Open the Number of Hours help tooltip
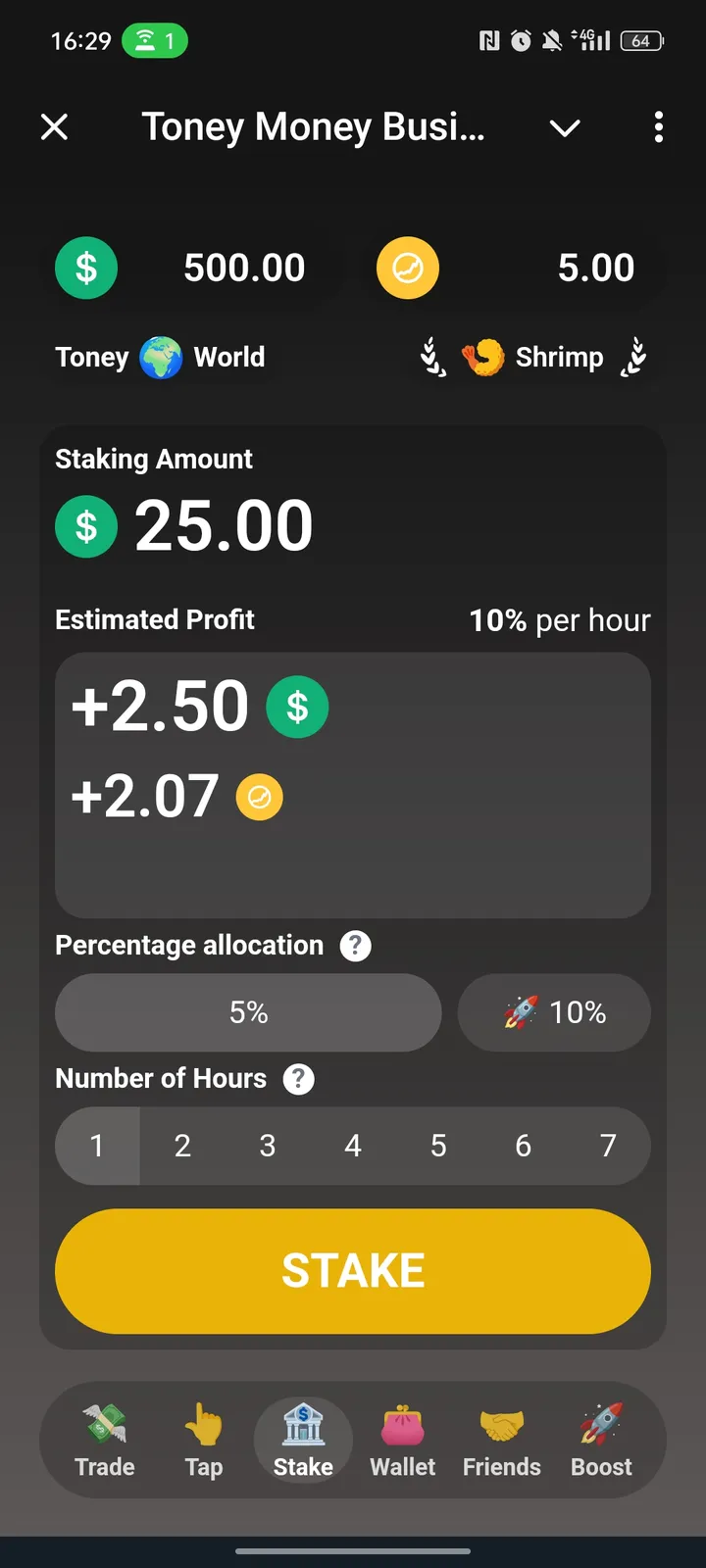Screen dimensions: 706x1568 point(298,1079)
